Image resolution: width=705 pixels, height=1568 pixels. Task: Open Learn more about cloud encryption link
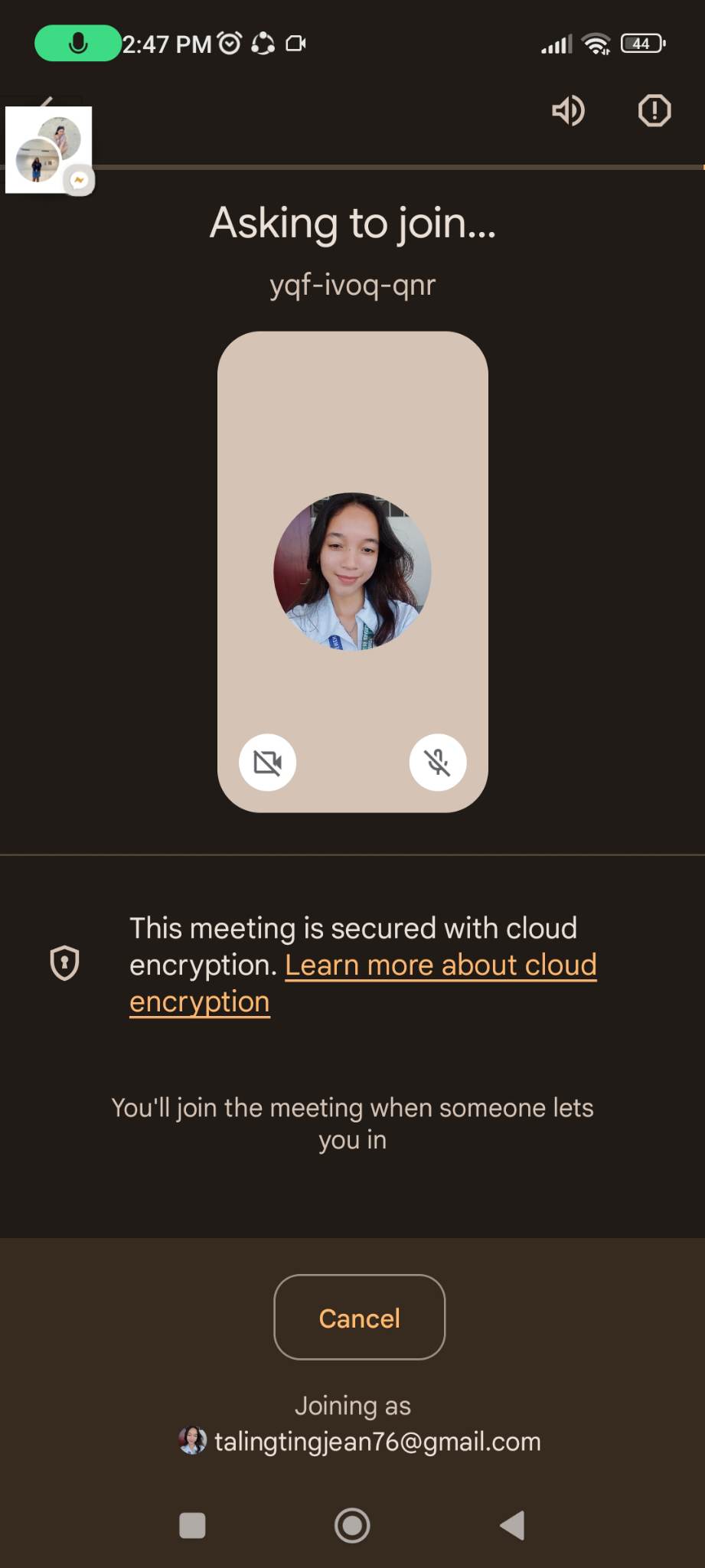coord(440,965)
